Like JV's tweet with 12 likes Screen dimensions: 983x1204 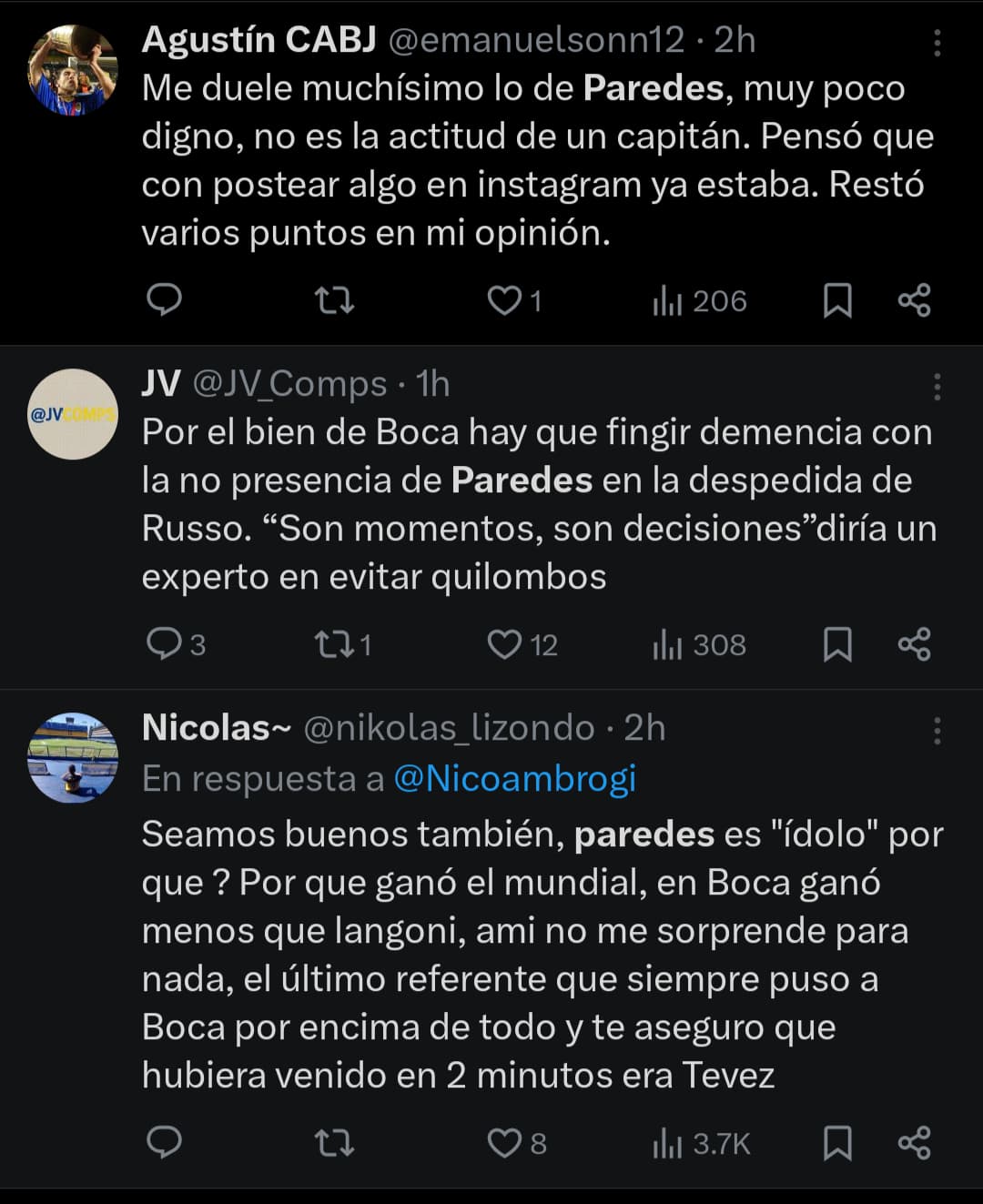point(504,644)
